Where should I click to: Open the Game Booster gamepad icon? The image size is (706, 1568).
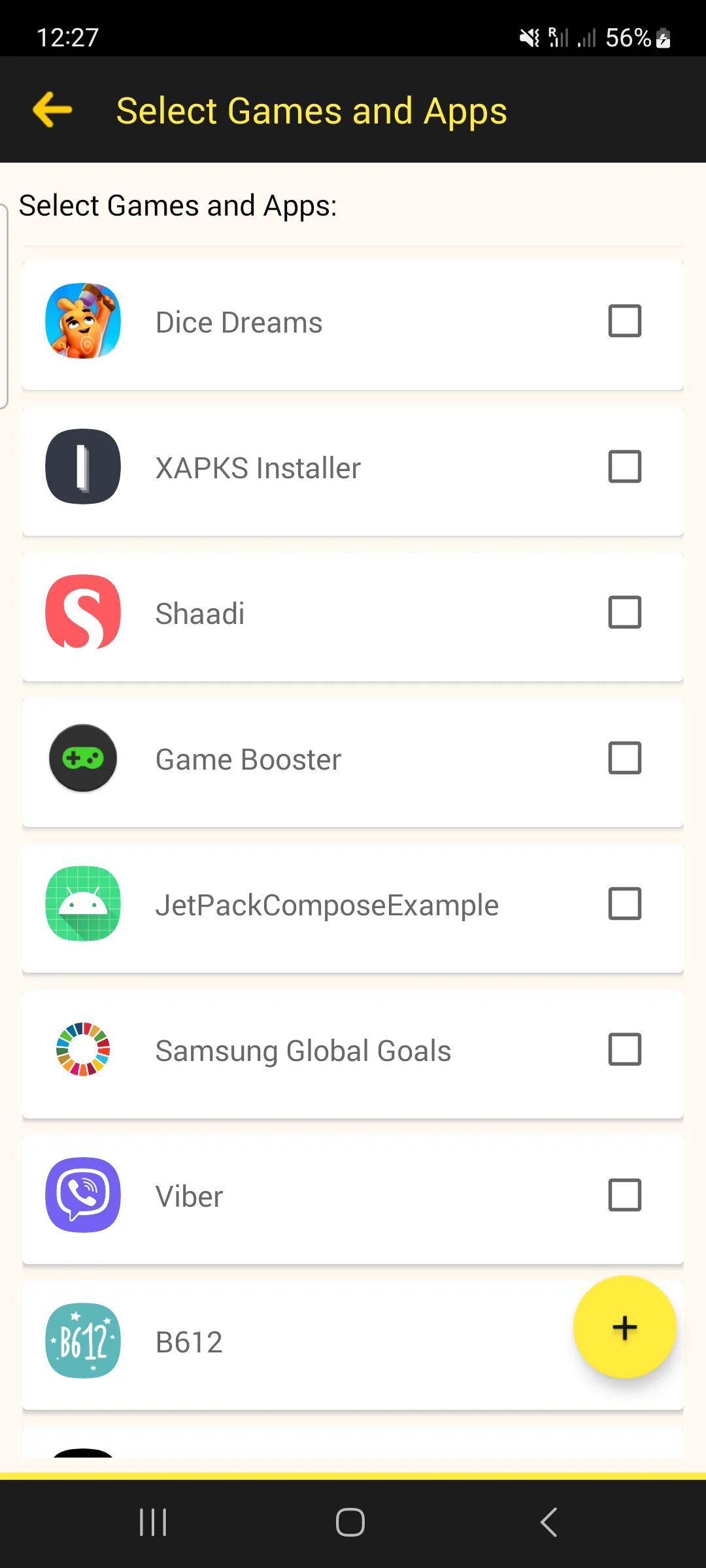(x=82, y=758)
